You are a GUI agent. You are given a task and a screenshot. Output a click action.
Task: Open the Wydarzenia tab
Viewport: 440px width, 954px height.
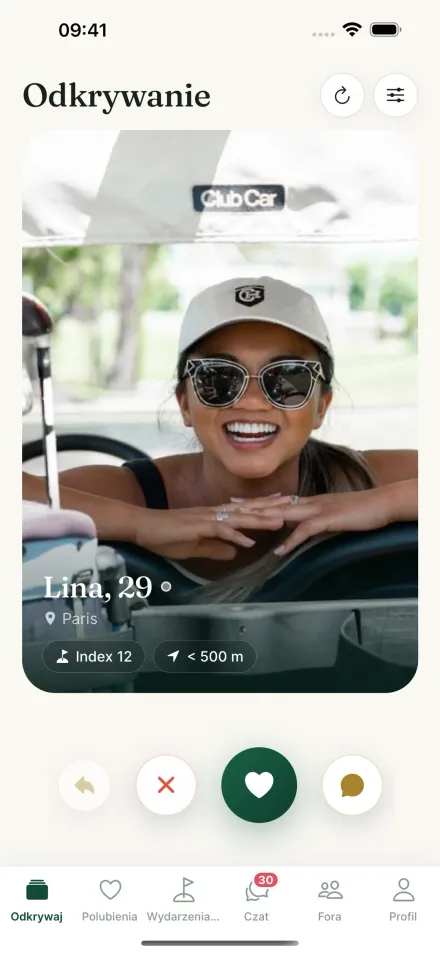point(183,900)
